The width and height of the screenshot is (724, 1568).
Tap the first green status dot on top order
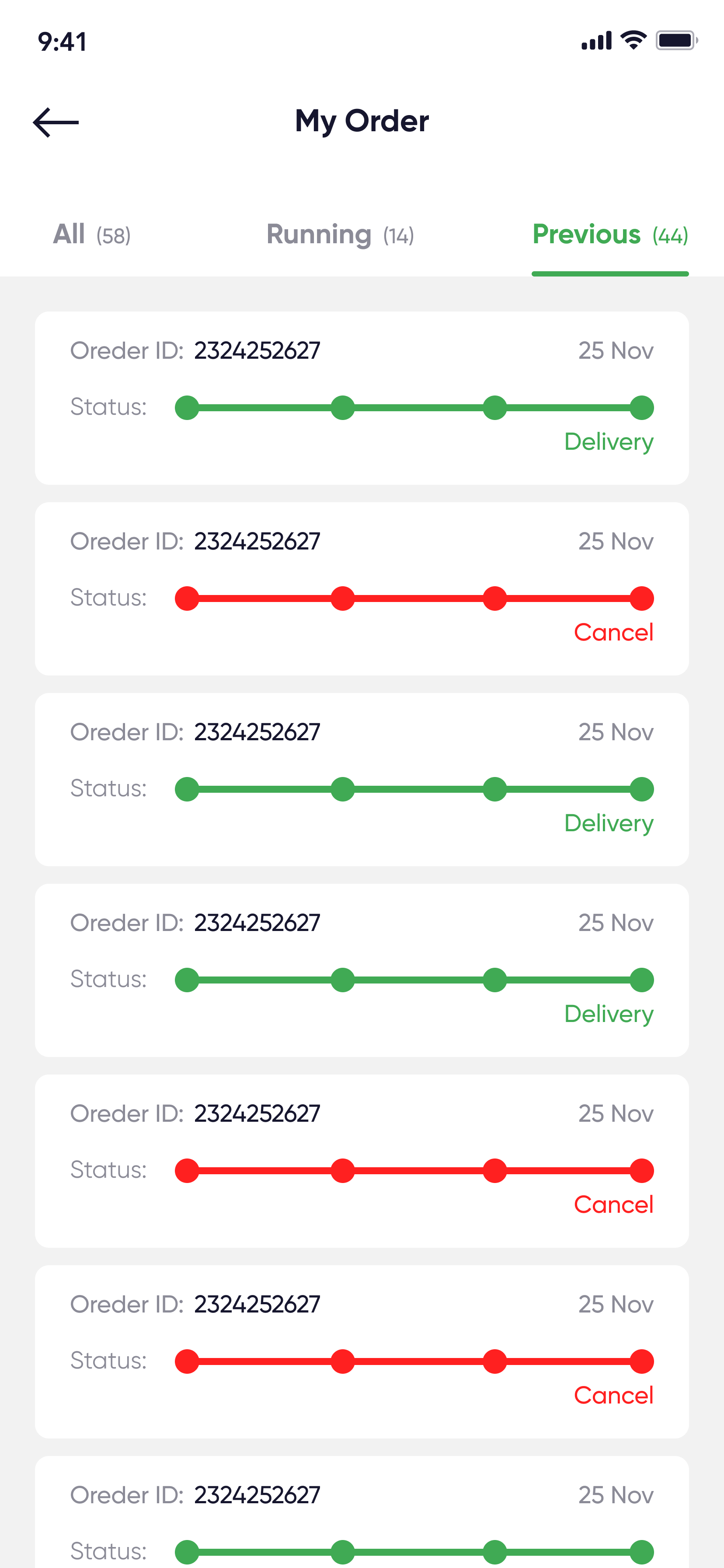click(x=187, y=408)
